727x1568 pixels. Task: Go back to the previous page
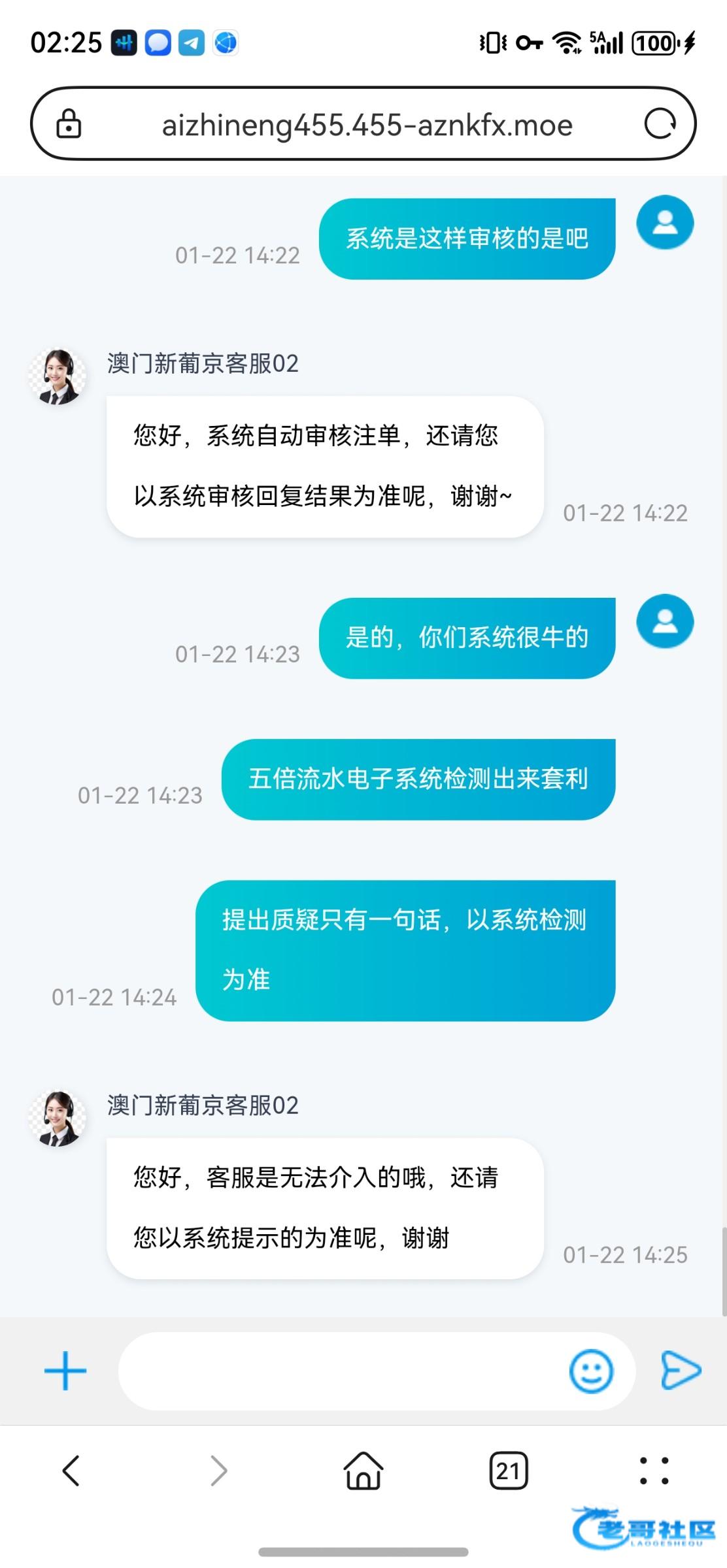(71, 1471)
